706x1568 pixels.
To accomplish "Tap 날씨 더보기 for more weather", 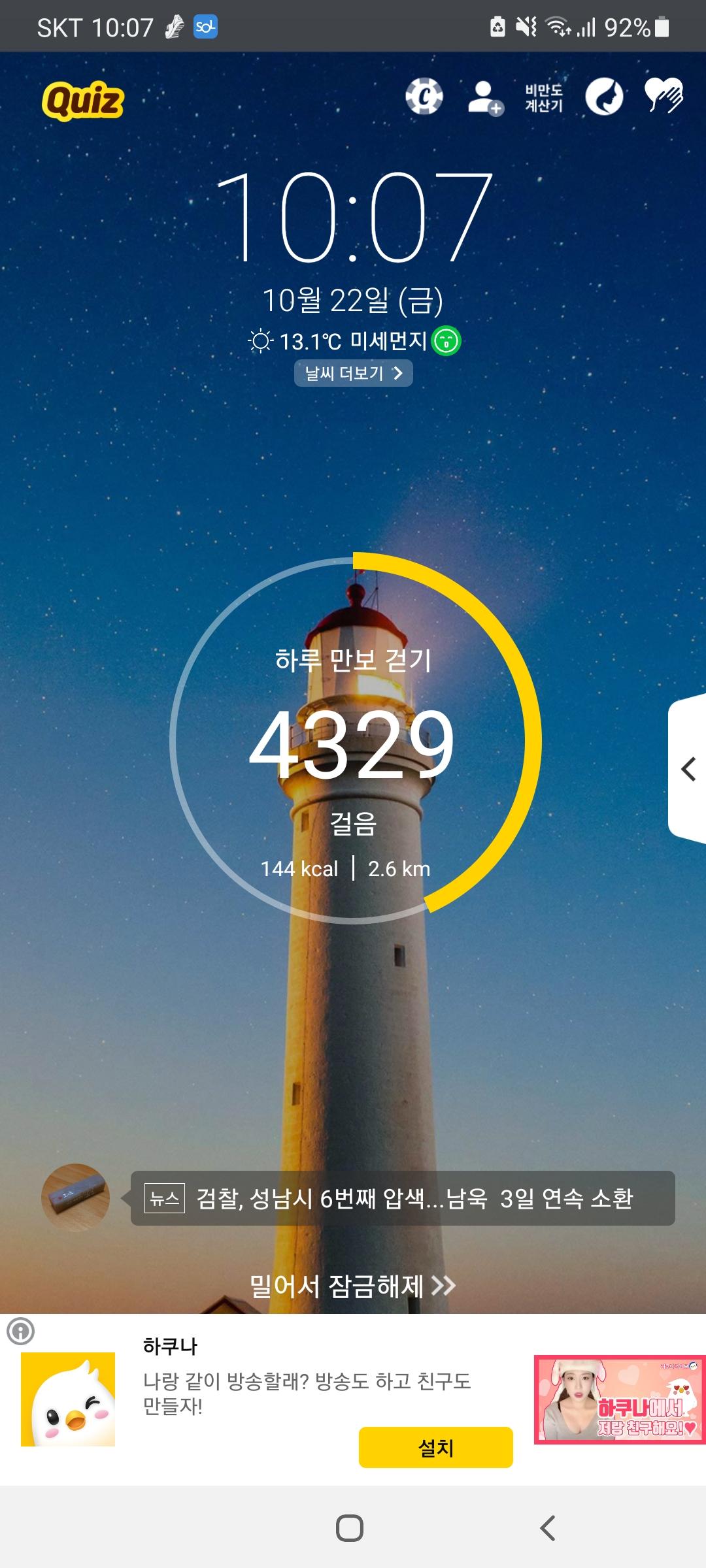I will tap(354, 373).
